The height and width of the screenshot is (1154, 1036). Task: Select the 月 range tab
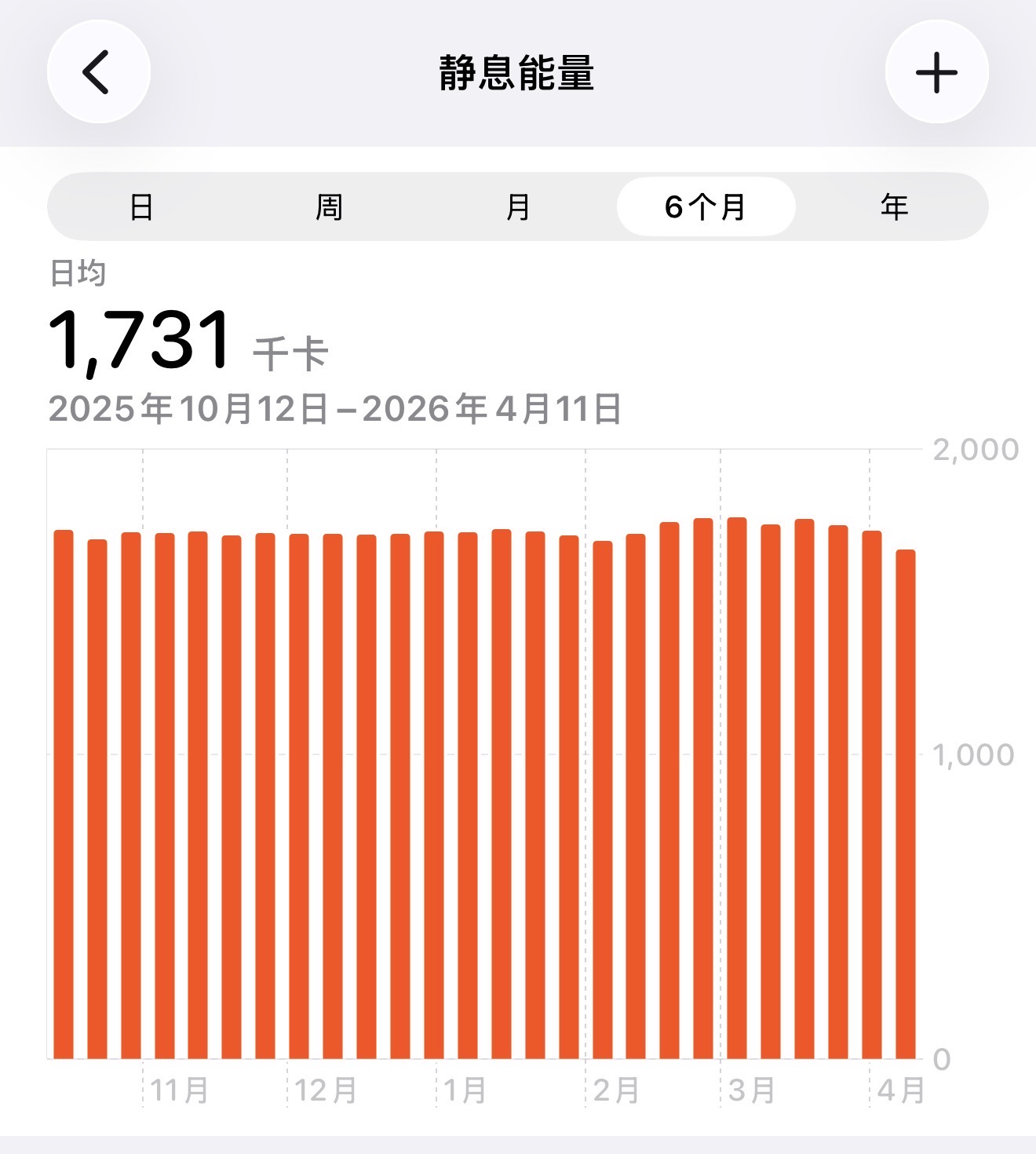[x=518, y=207]
